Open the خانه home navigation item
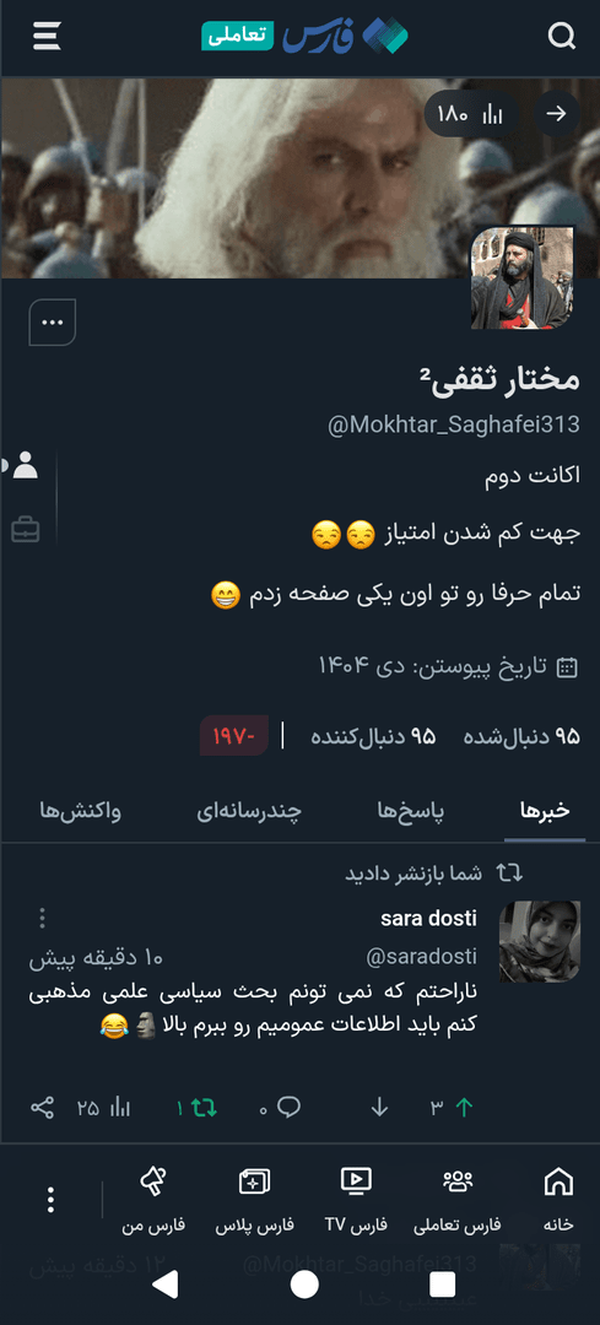600x1325 pixels. [x=558, y=1199]
